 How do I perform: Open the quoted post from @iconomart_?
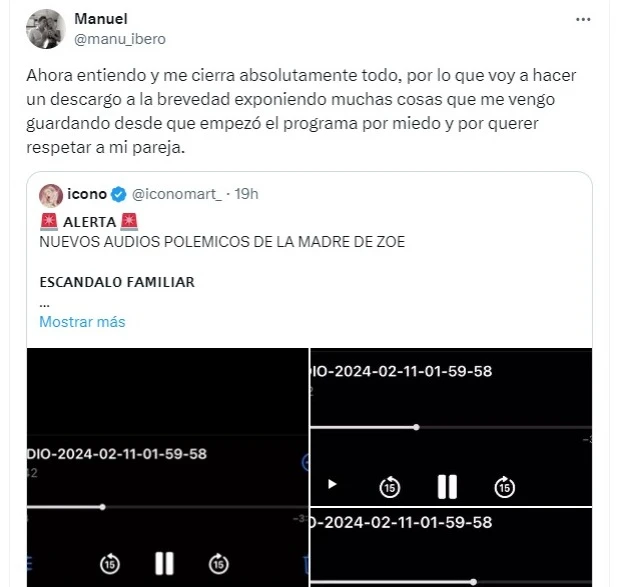tap(300, 250)
